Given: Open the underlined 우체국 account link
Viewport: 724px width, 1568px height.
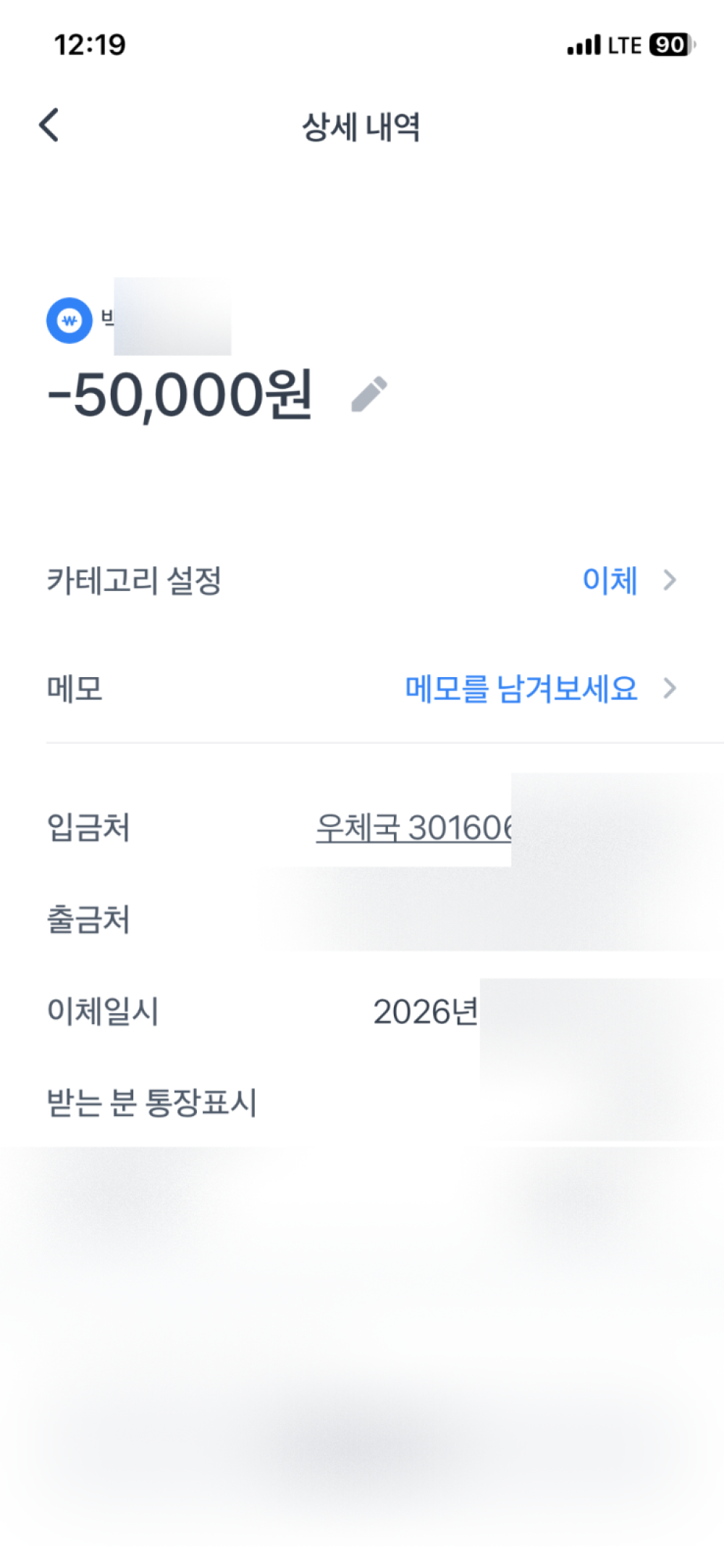Looking at the screenshot, I should [x=413, y=828].
